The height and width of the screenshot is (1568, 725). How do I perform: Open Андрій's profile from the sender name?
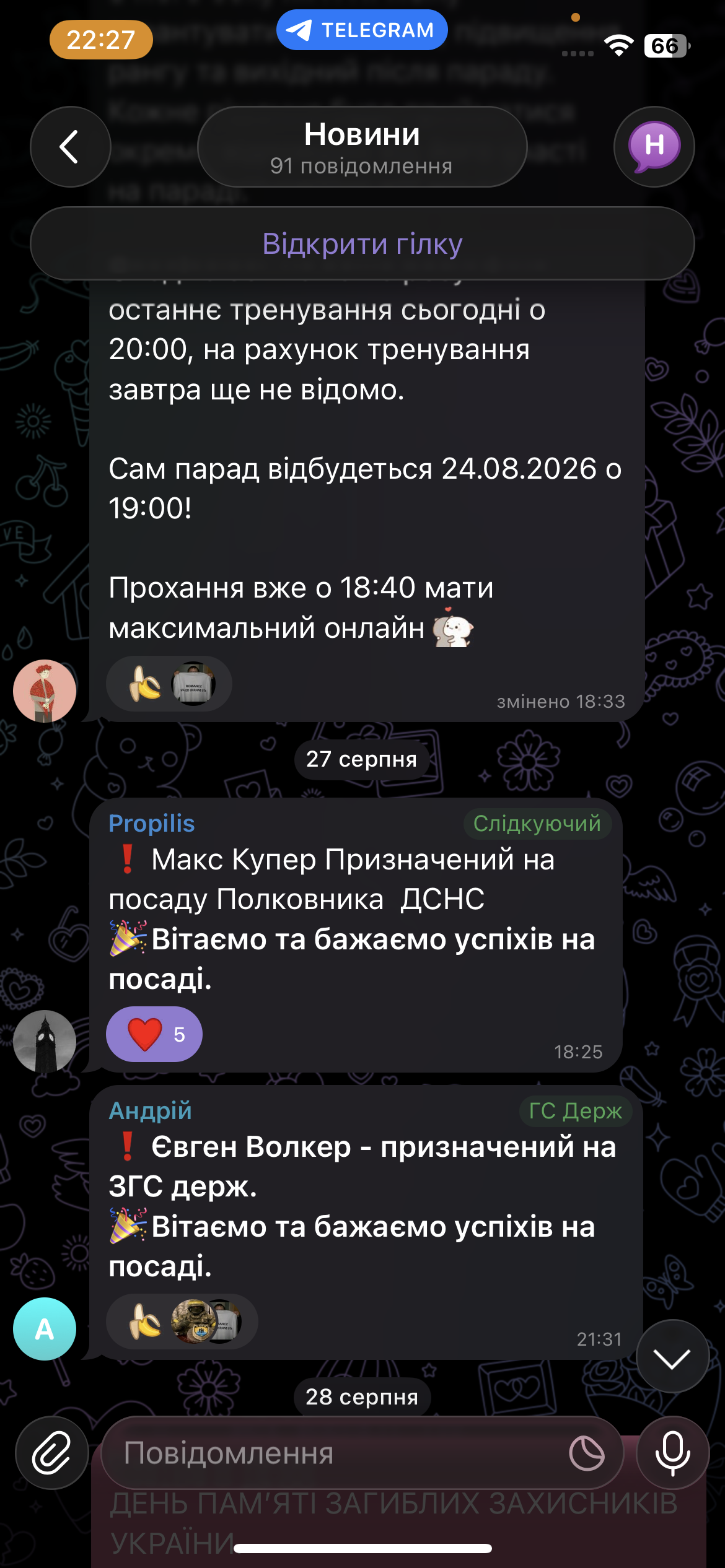[150, 1111]
